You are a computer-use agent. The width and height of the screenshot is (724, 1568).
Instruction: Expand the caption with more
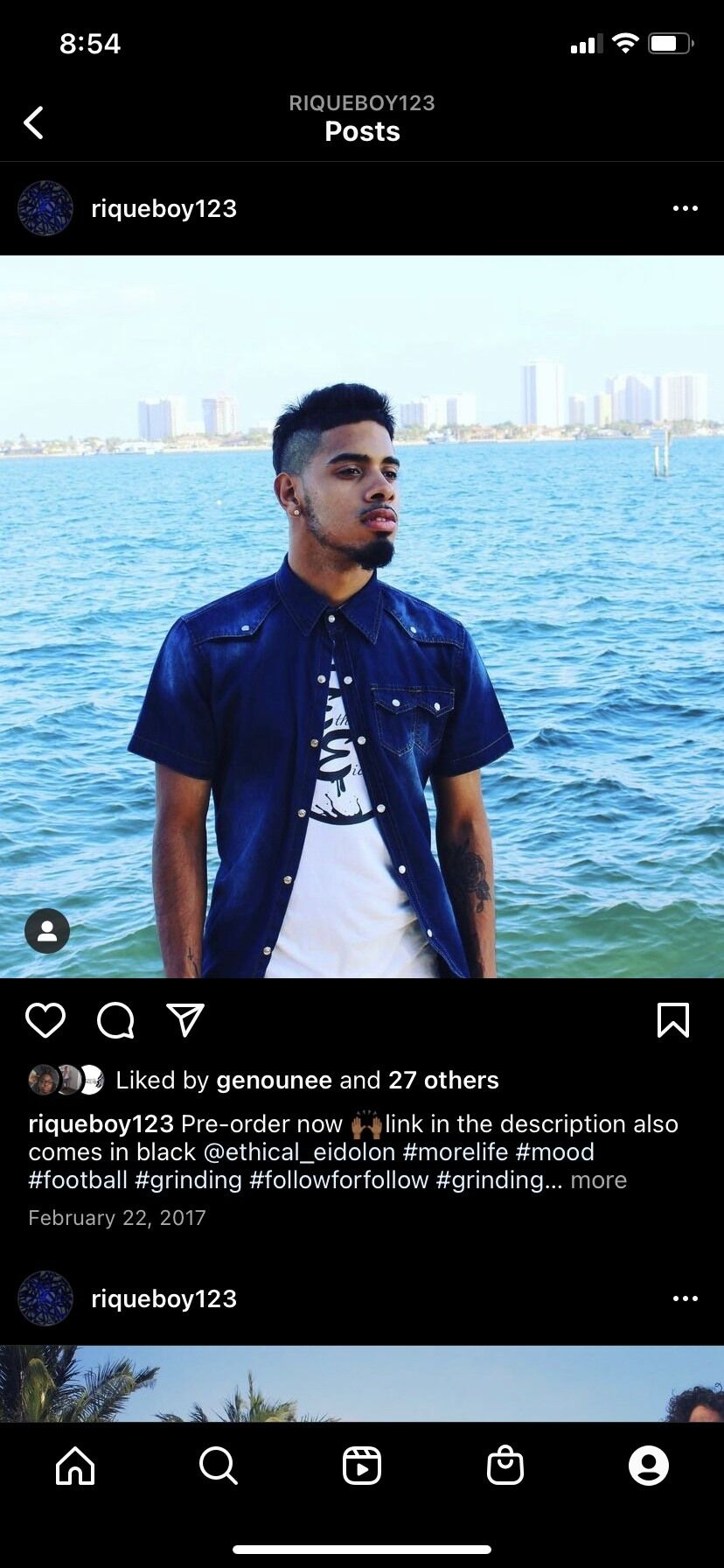(x=599, y=1179)
